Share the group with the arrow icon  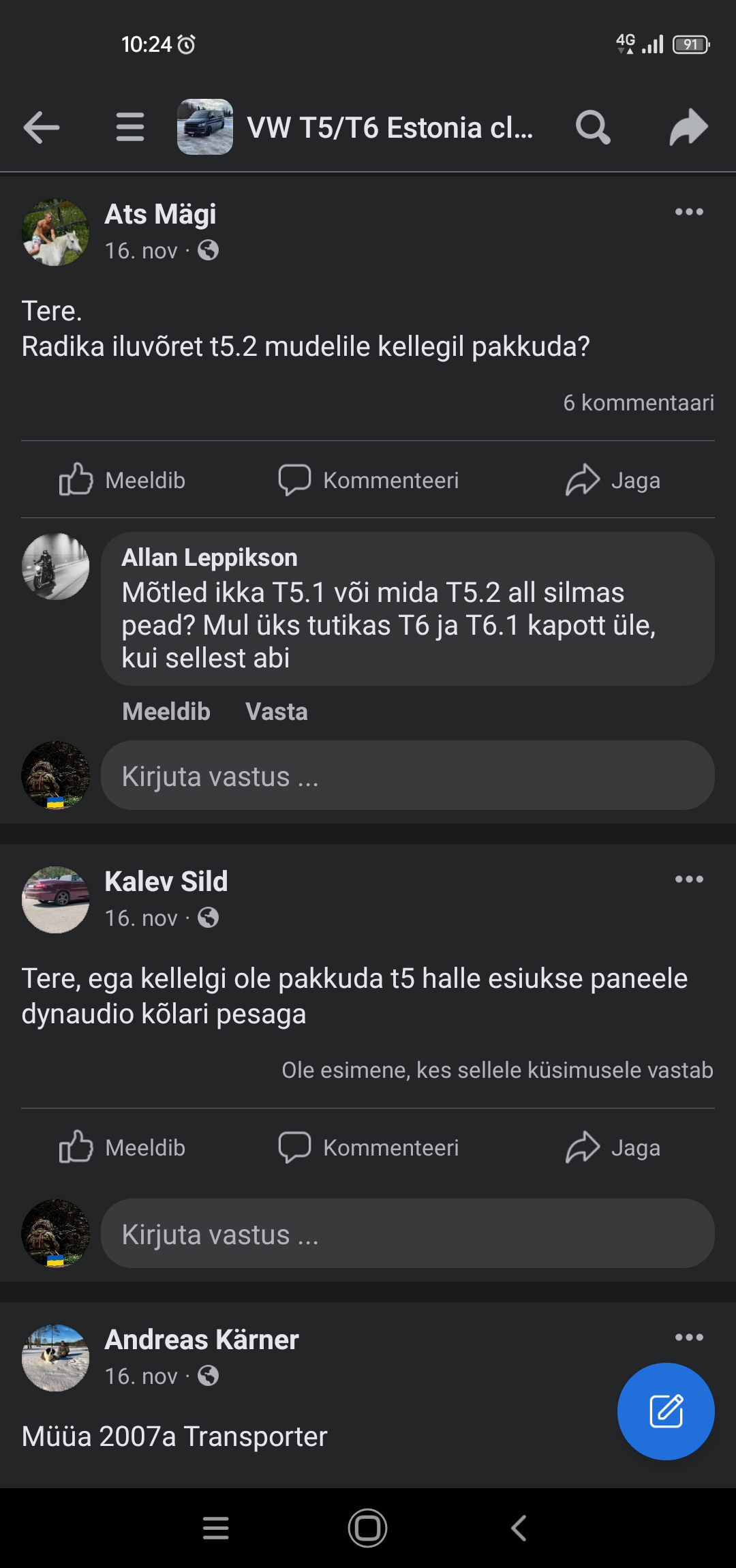[688, 127]
